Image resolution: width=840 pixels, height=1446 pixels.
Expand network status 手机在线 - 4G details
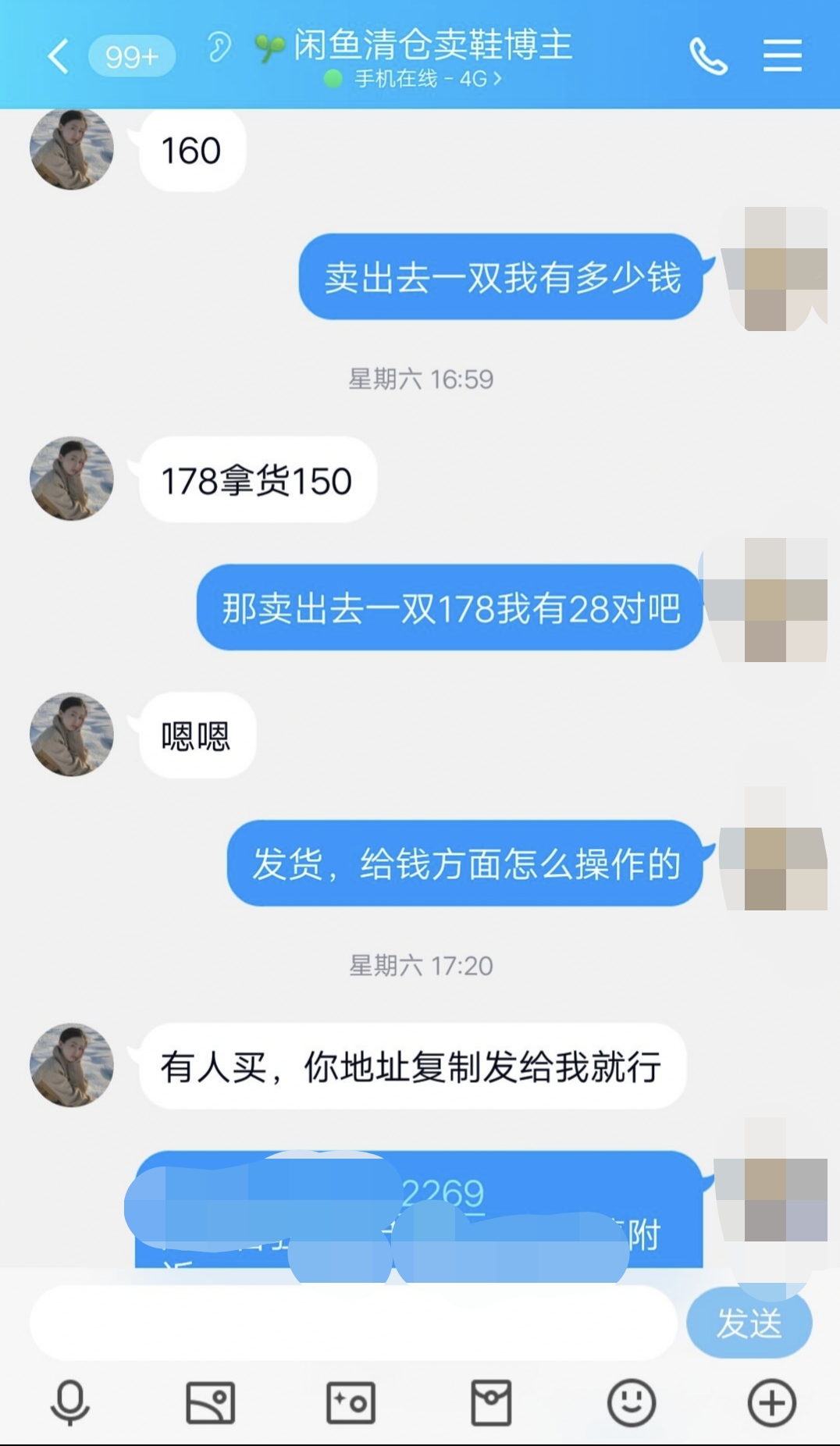pyautogui.click(x=425, y=78)
